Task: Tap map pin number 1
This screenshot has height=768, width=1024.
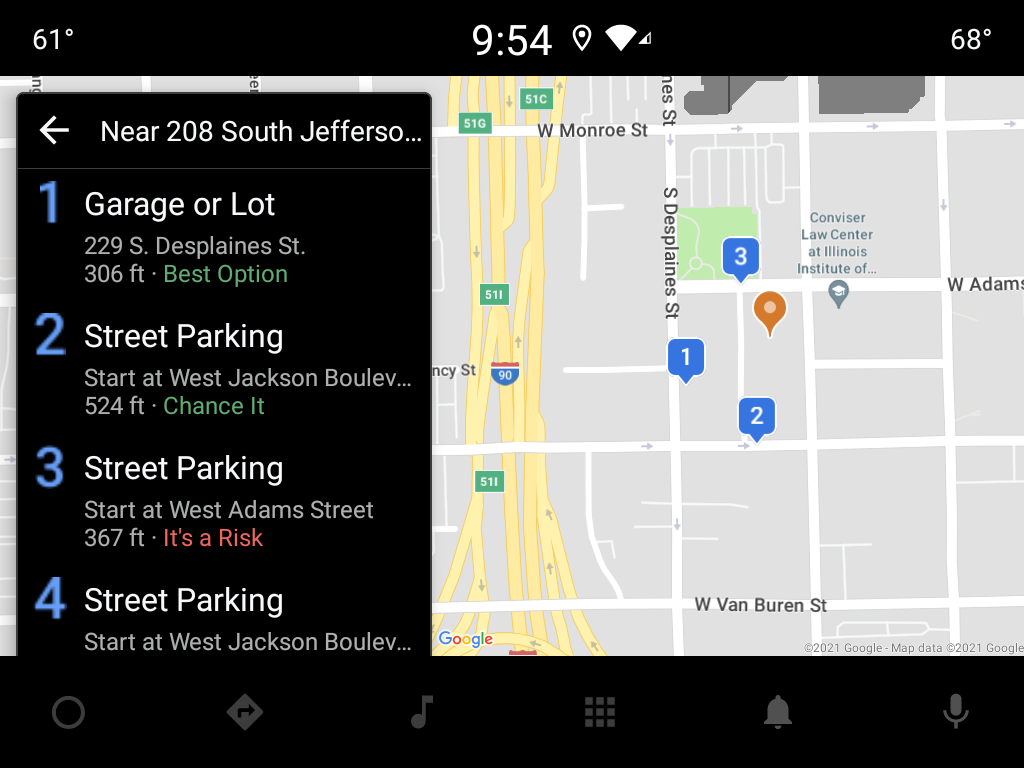Action: tap(686, 358)
